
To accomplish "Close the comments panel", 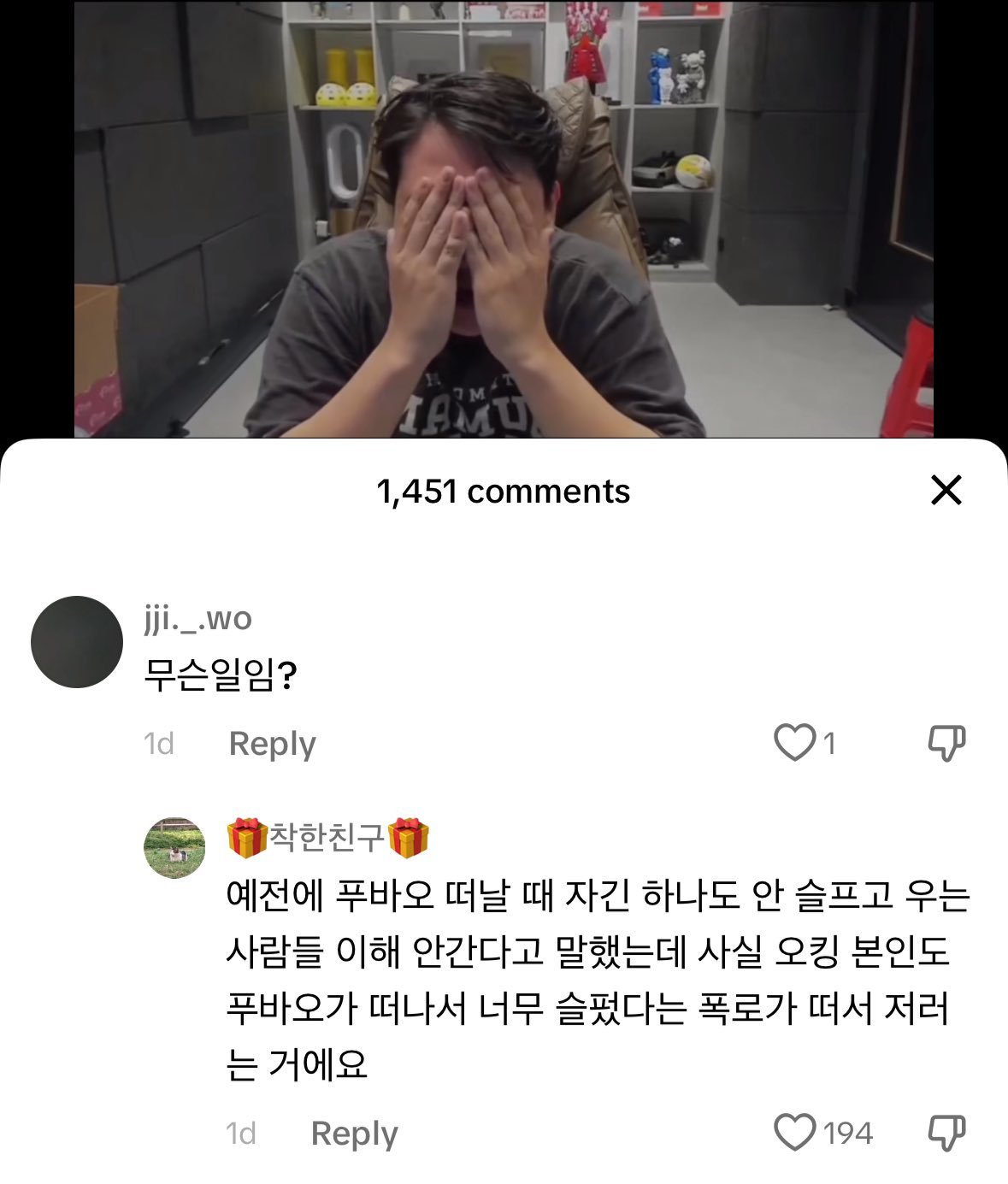I will (946, 491).
